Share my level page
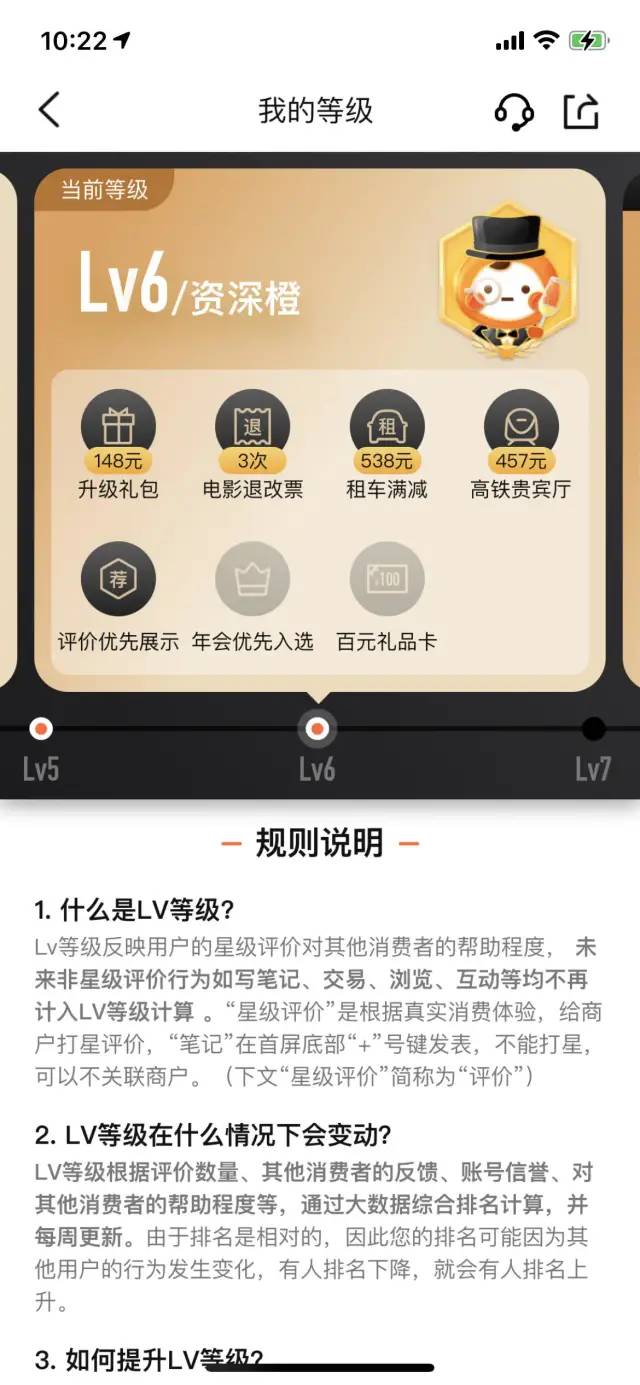This screenshot has width=640, height=1385. [581, 110]
